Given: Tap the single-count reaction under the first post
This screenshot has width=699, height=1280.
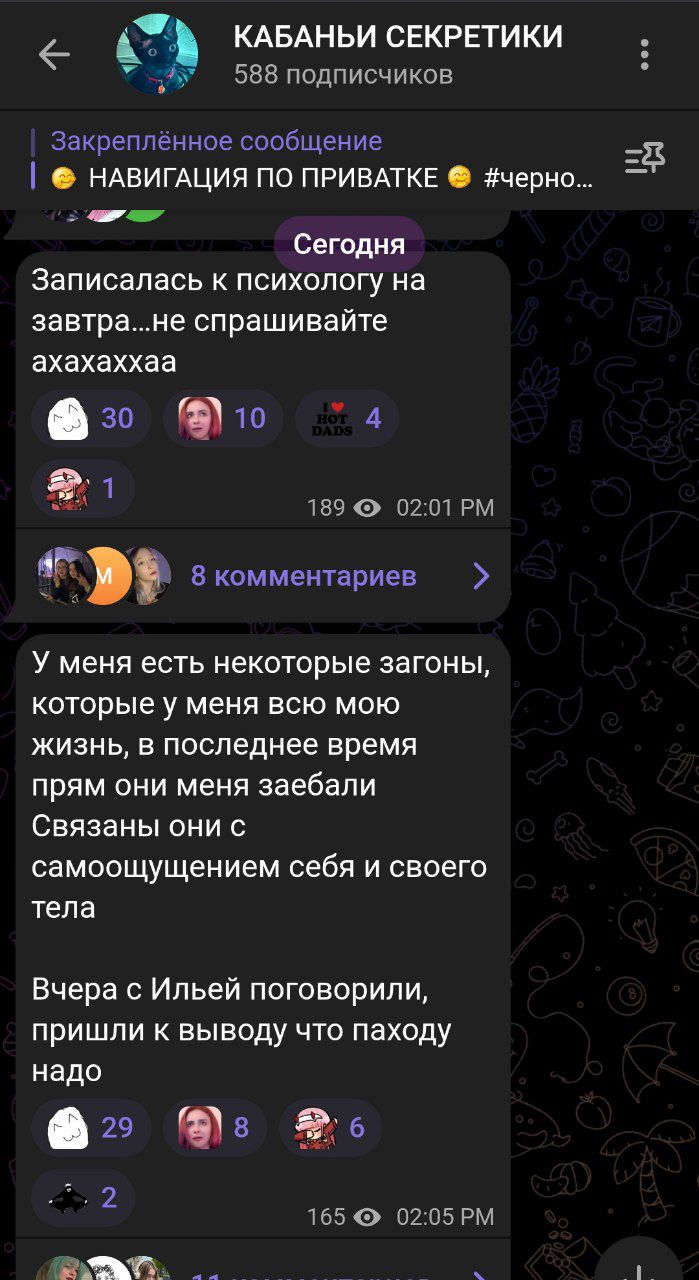Looking at the screenshot, I should 83,488.
